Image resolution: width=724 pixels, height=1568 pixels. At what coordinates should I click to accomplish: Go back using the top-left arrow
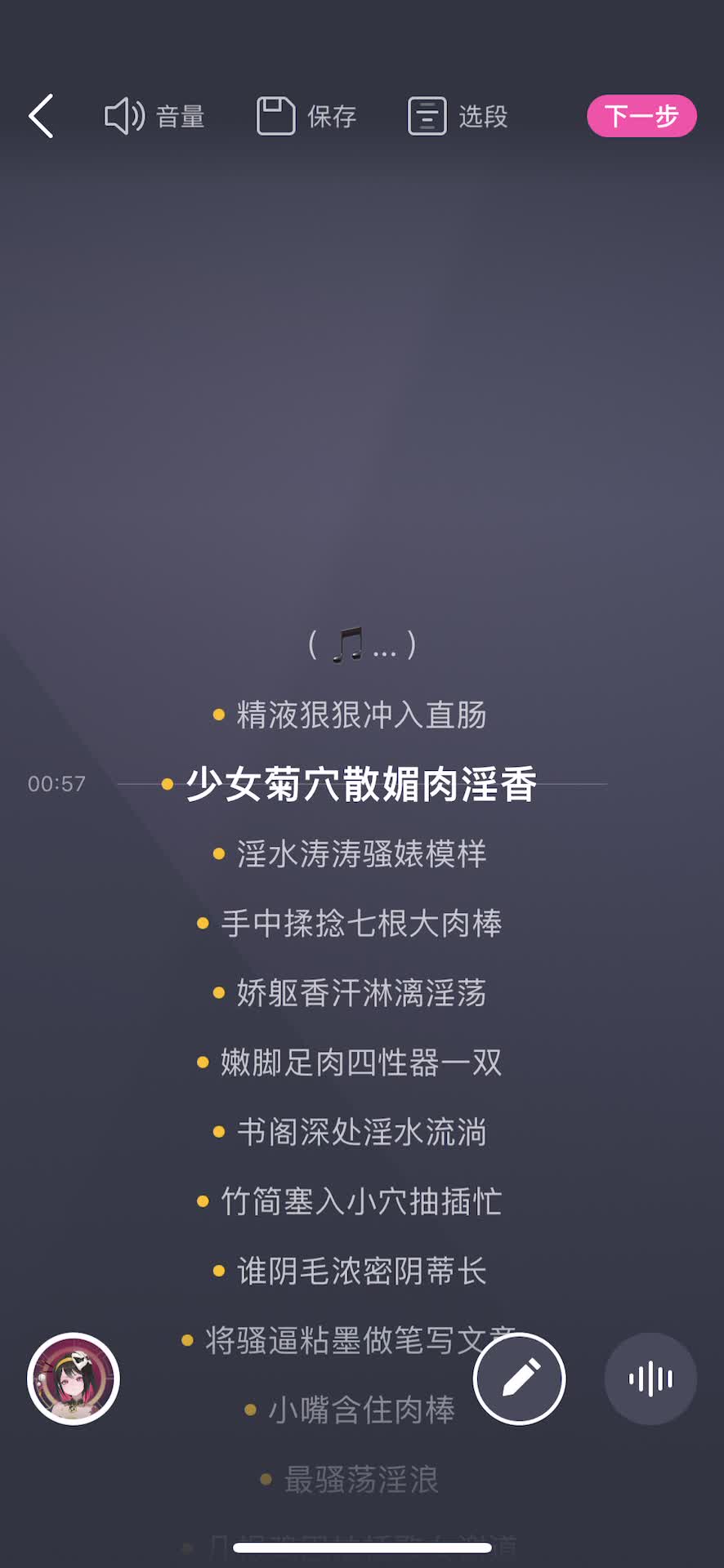[x=41, y=116]
